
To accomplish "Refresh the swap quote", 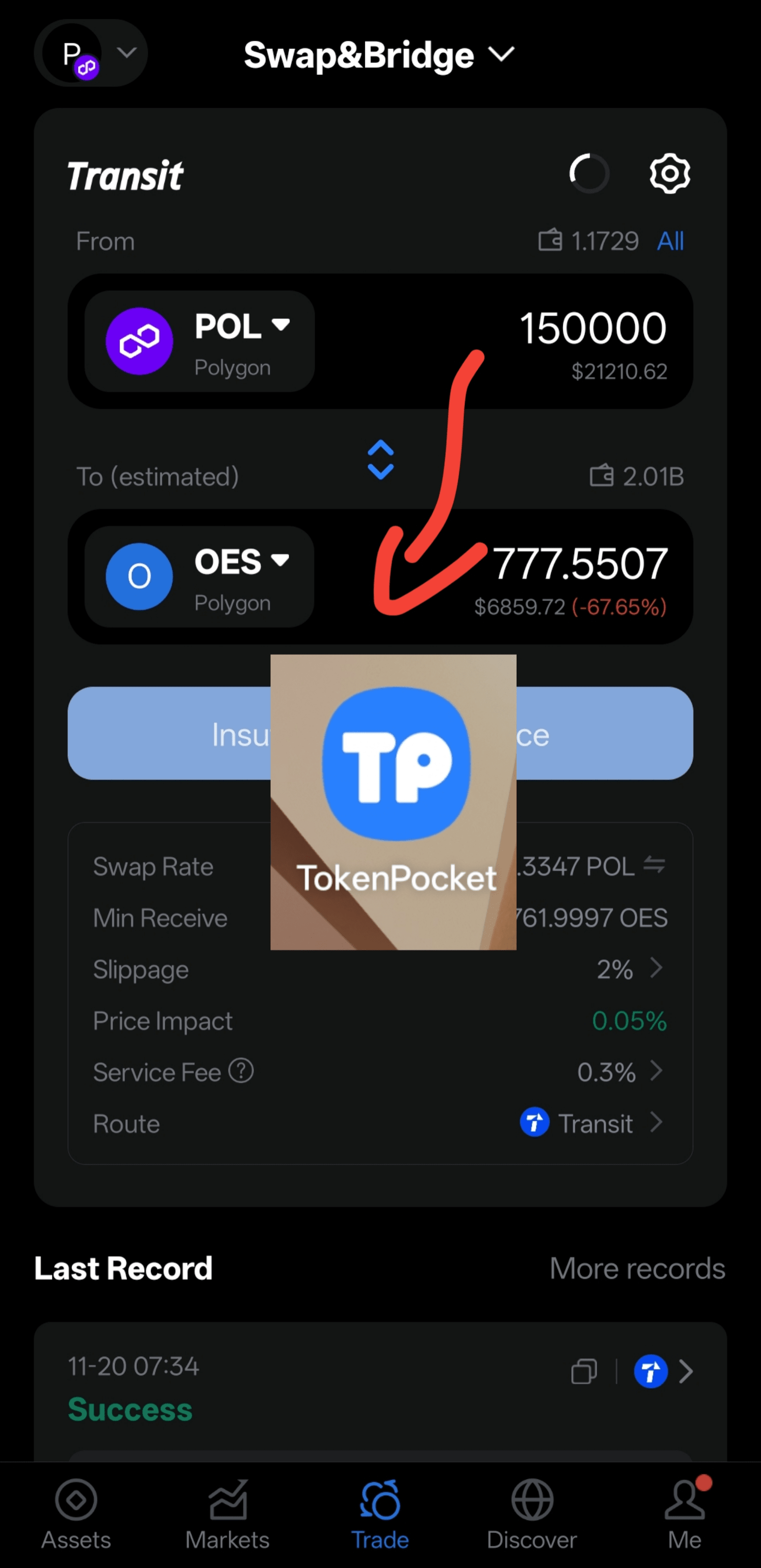I will tap(589, 174).
